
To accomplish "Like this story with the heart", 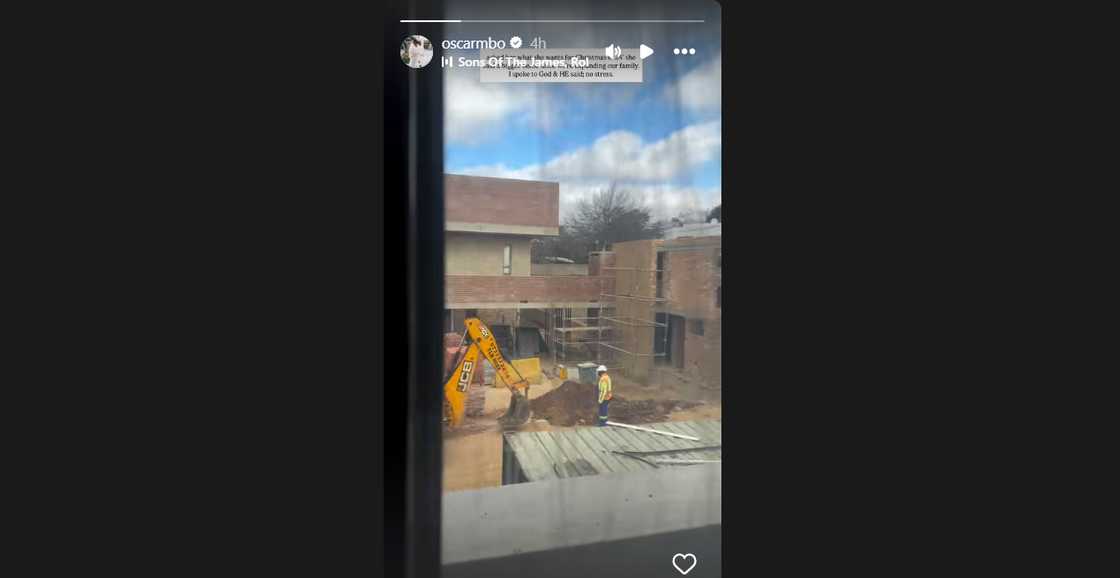I will point(684,563).
